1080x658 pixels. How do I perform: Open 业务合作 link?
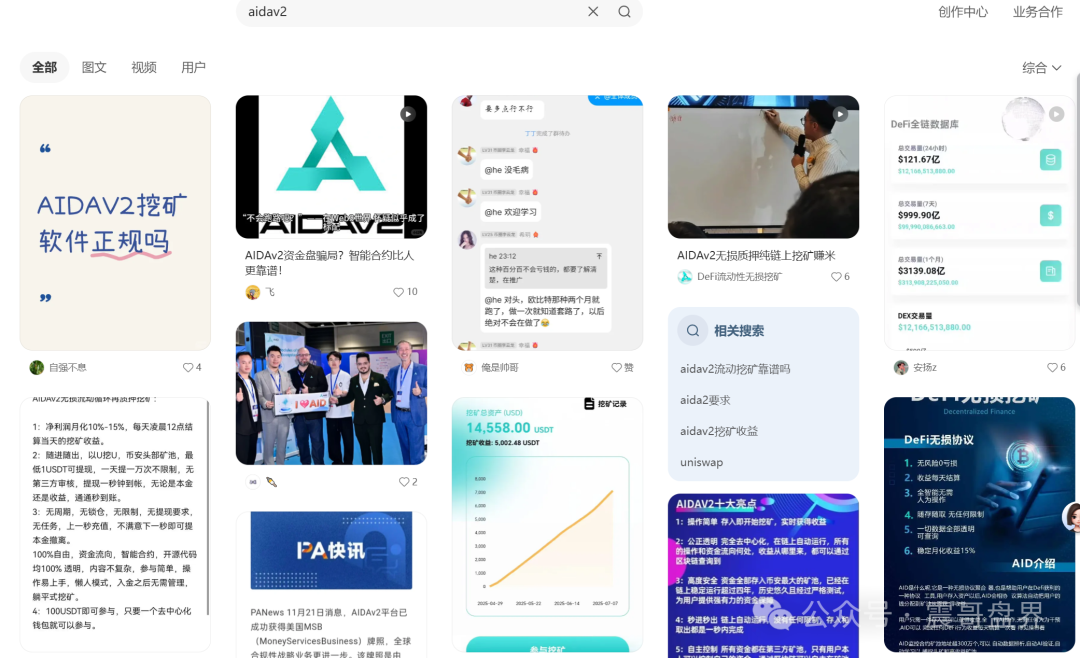[1037, 12]
